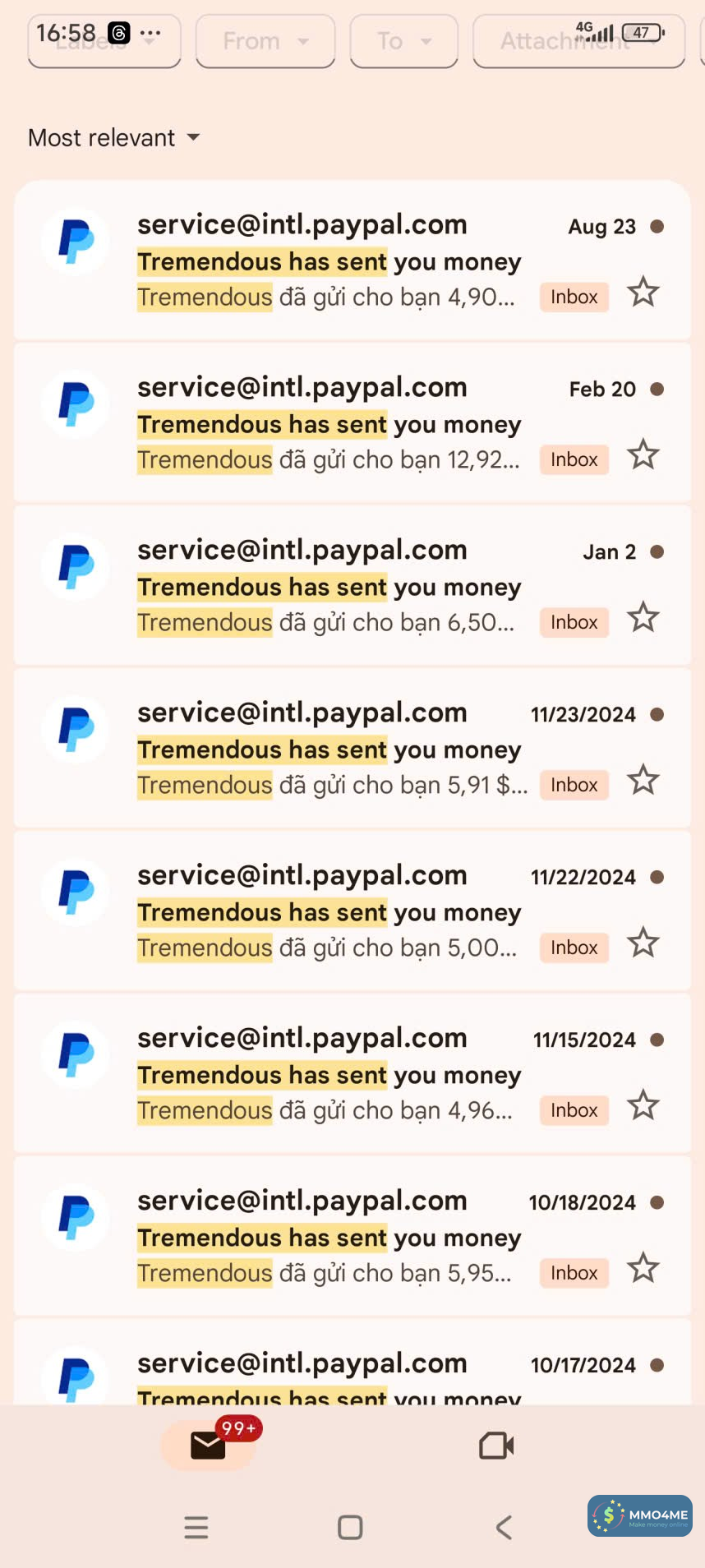
Task: Open the PayPal email from Feb 20
Action: point(329,422)
